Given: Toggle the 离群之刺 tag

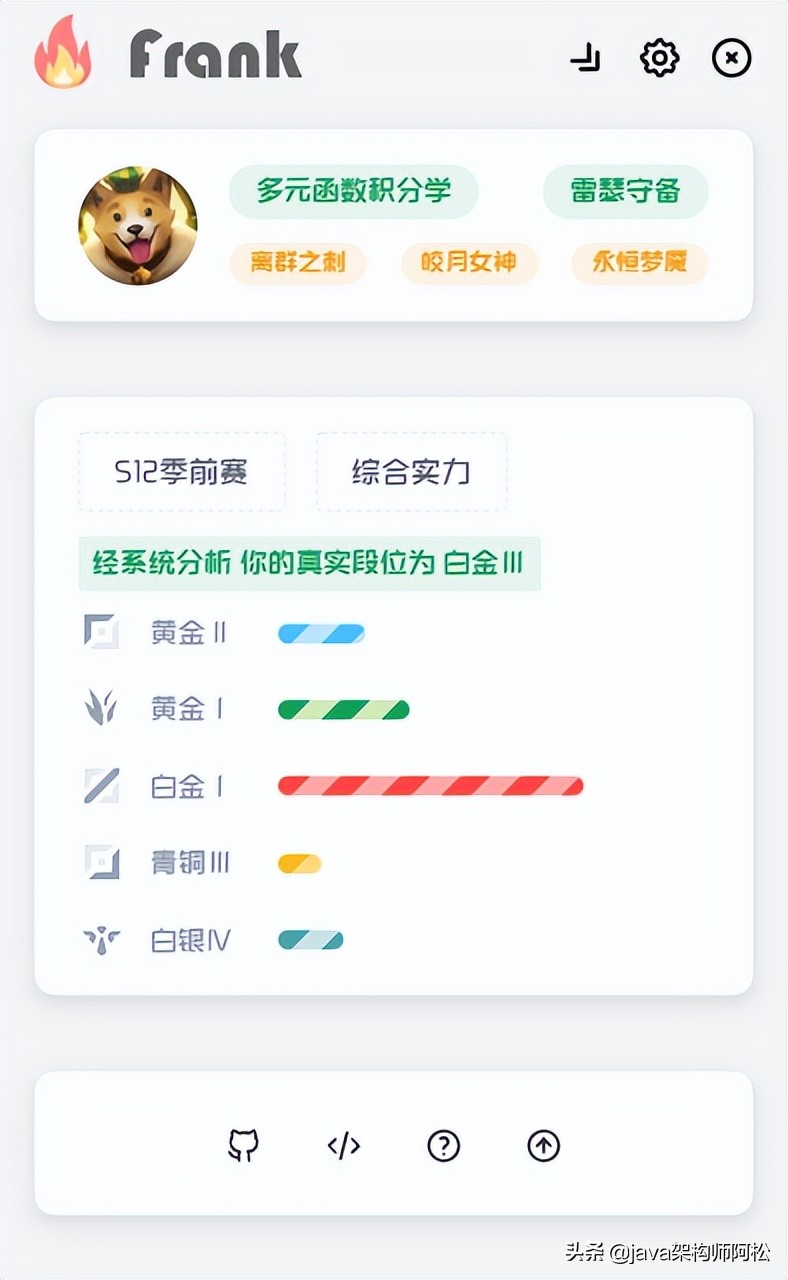Looking at the screenshot, I should click(x=297, y=263).
